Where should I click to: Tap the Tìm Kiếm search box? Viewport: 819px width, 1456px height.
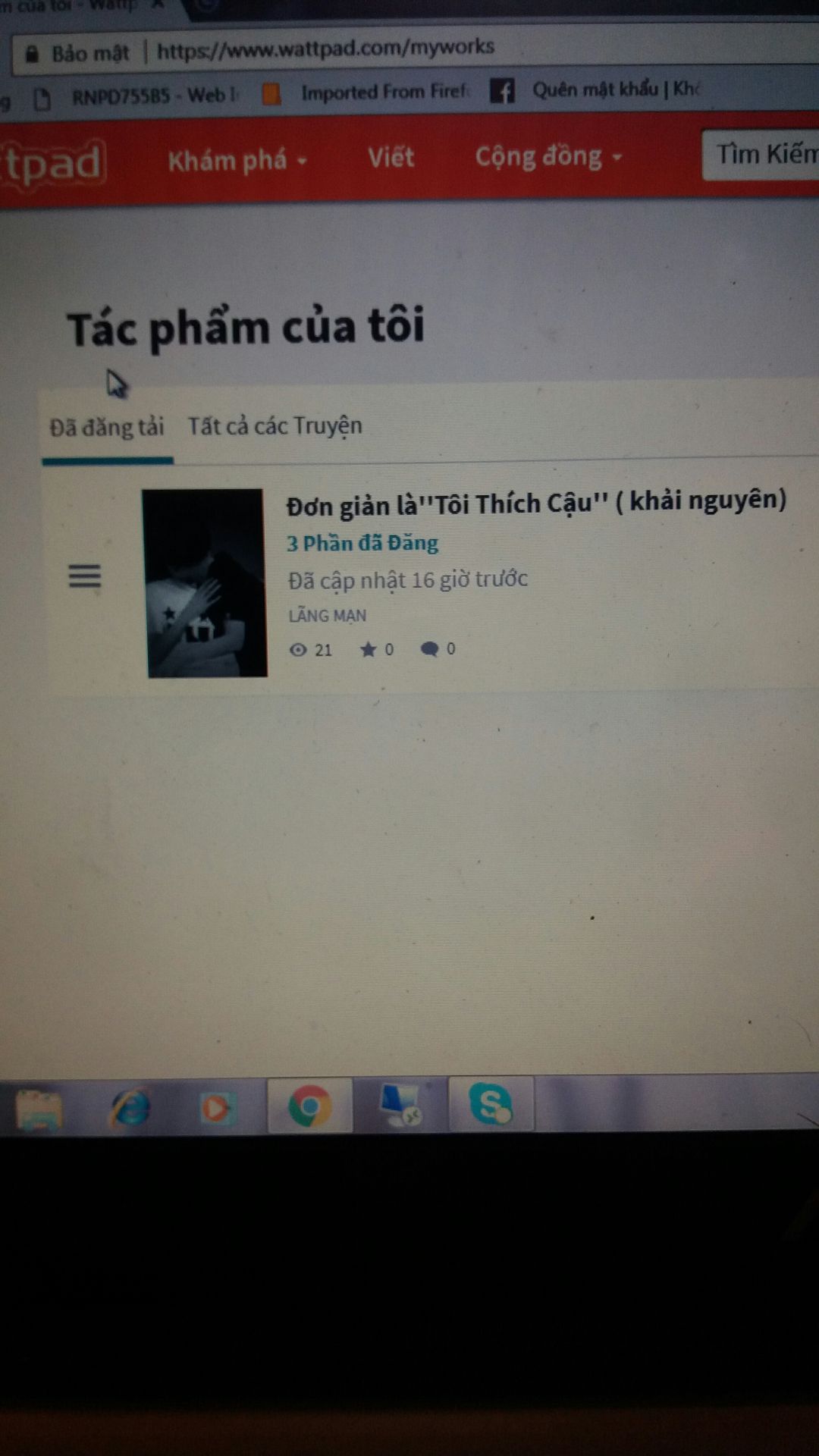tap(761, 155)
